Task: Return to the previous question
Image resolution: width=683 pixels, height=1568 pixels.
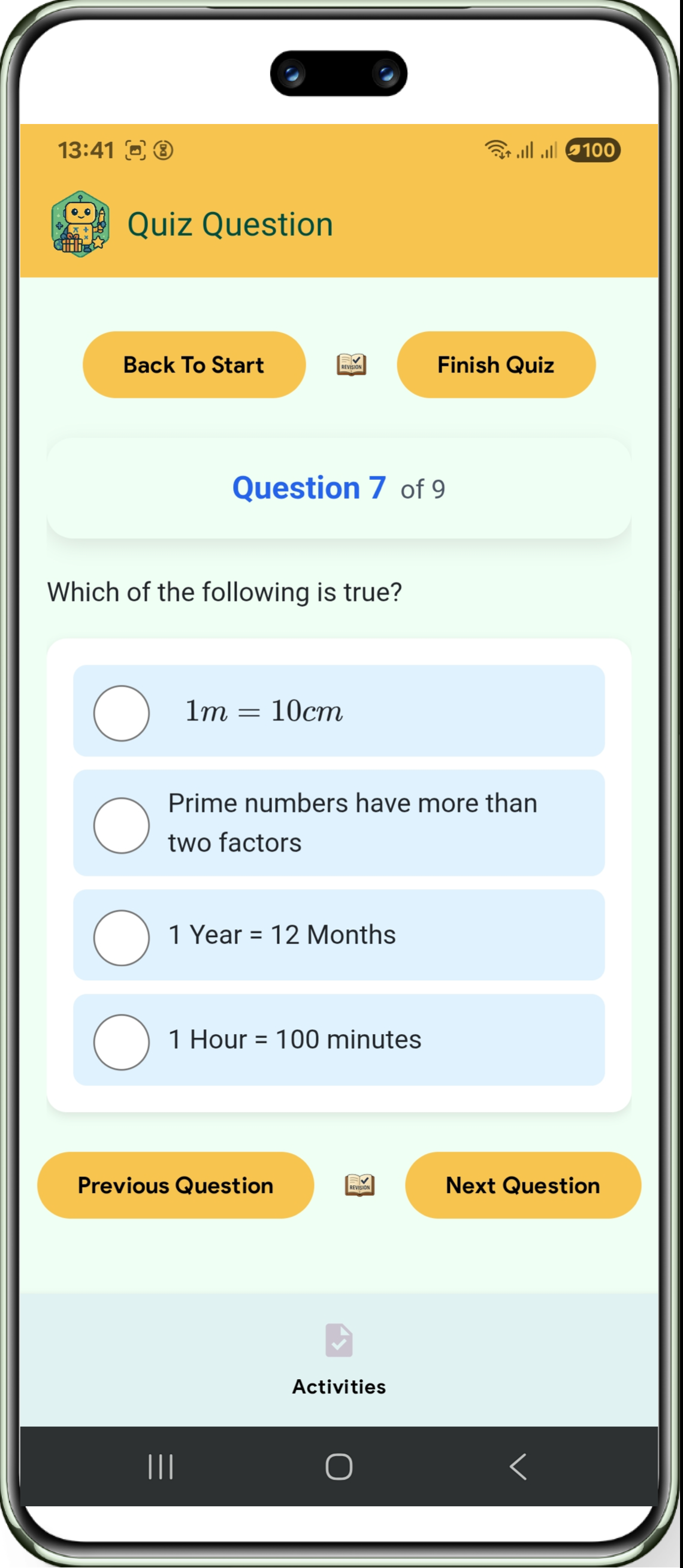Action: [176, 1185]
